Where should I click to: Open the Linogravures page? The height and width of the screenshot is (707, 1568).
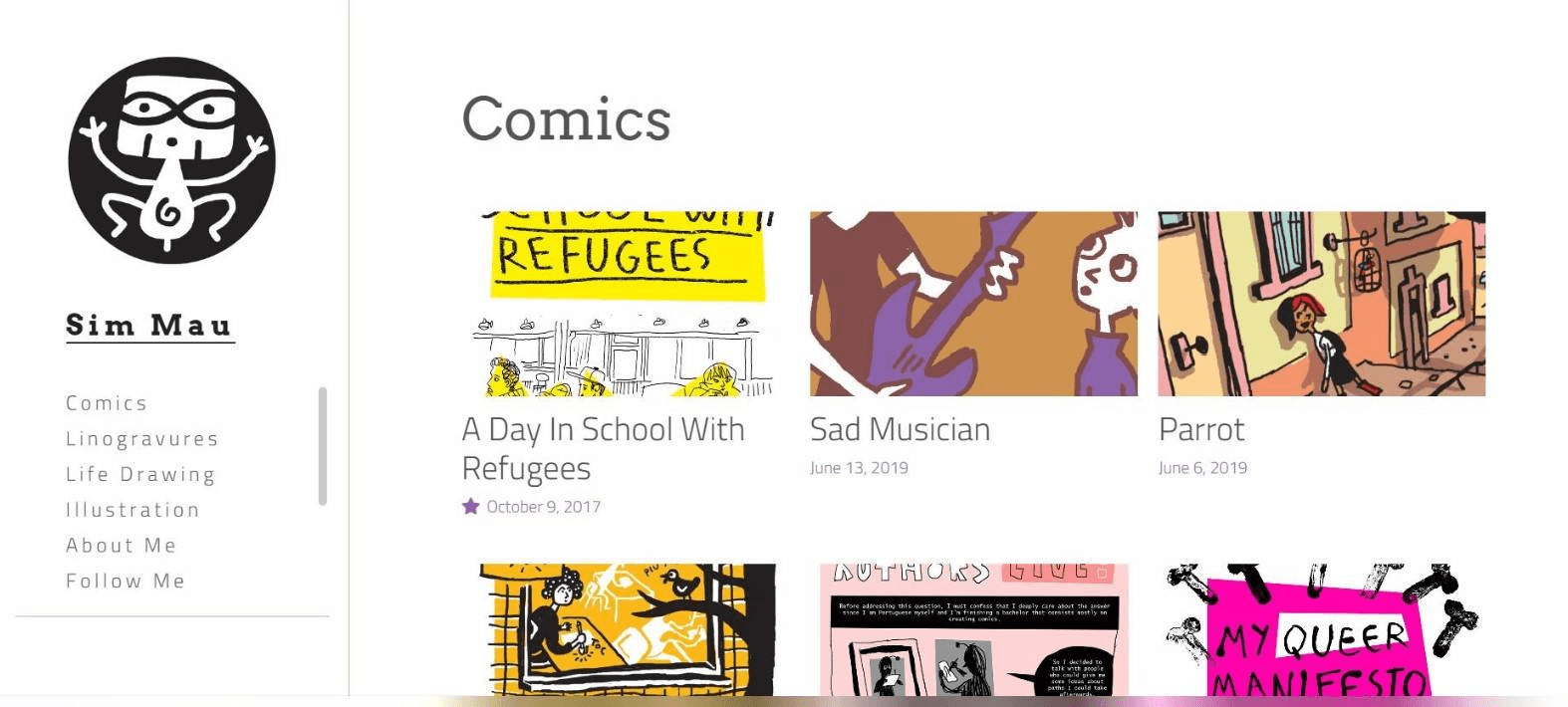tap(142, 439)
